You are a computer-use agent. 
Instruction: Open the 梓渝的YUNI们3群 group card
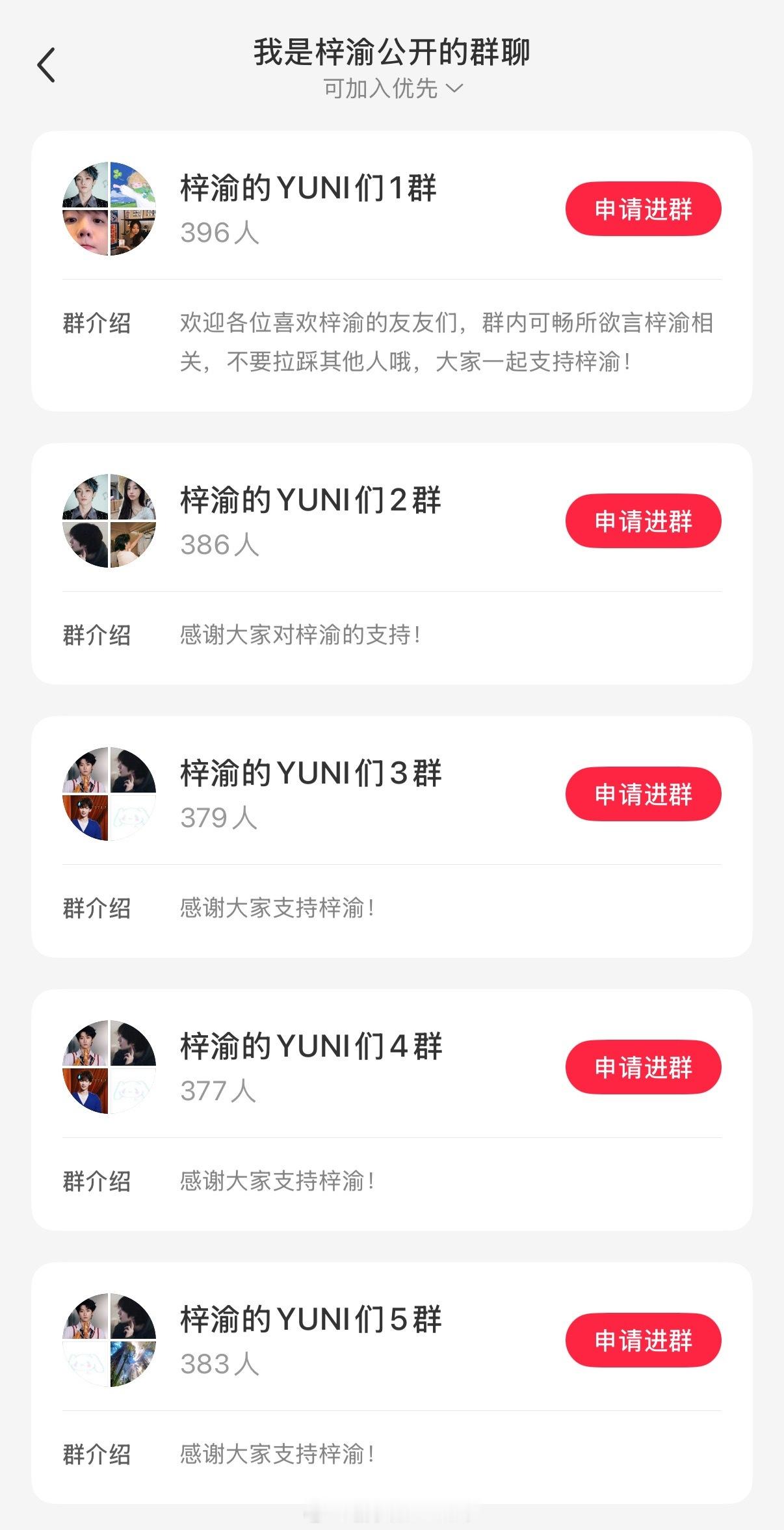[x=310, y=774]
